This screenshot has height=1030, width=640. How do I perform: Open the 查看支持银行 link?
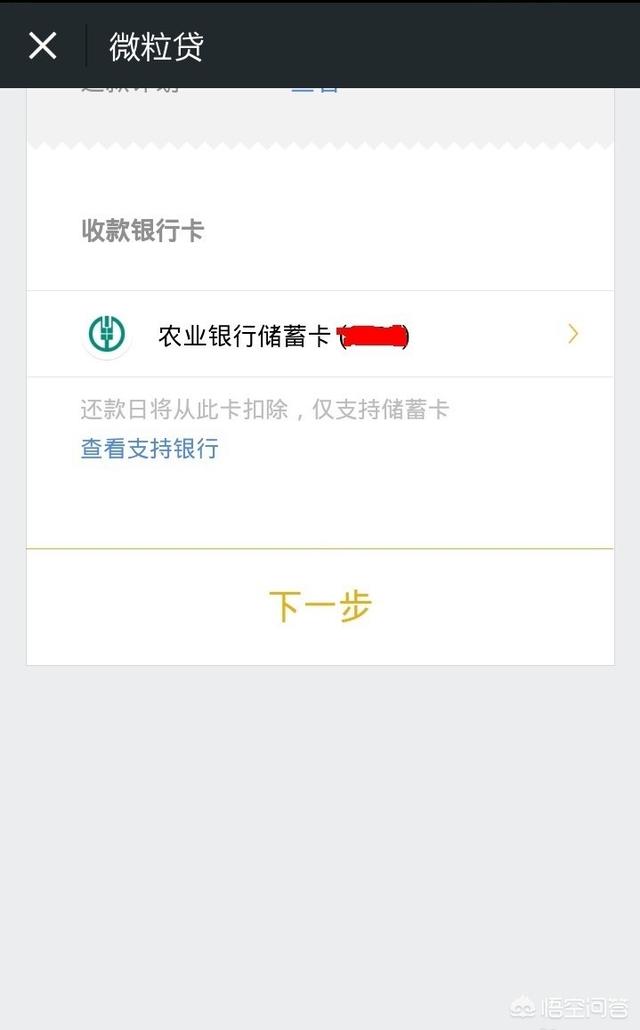[x=150, y=449]
